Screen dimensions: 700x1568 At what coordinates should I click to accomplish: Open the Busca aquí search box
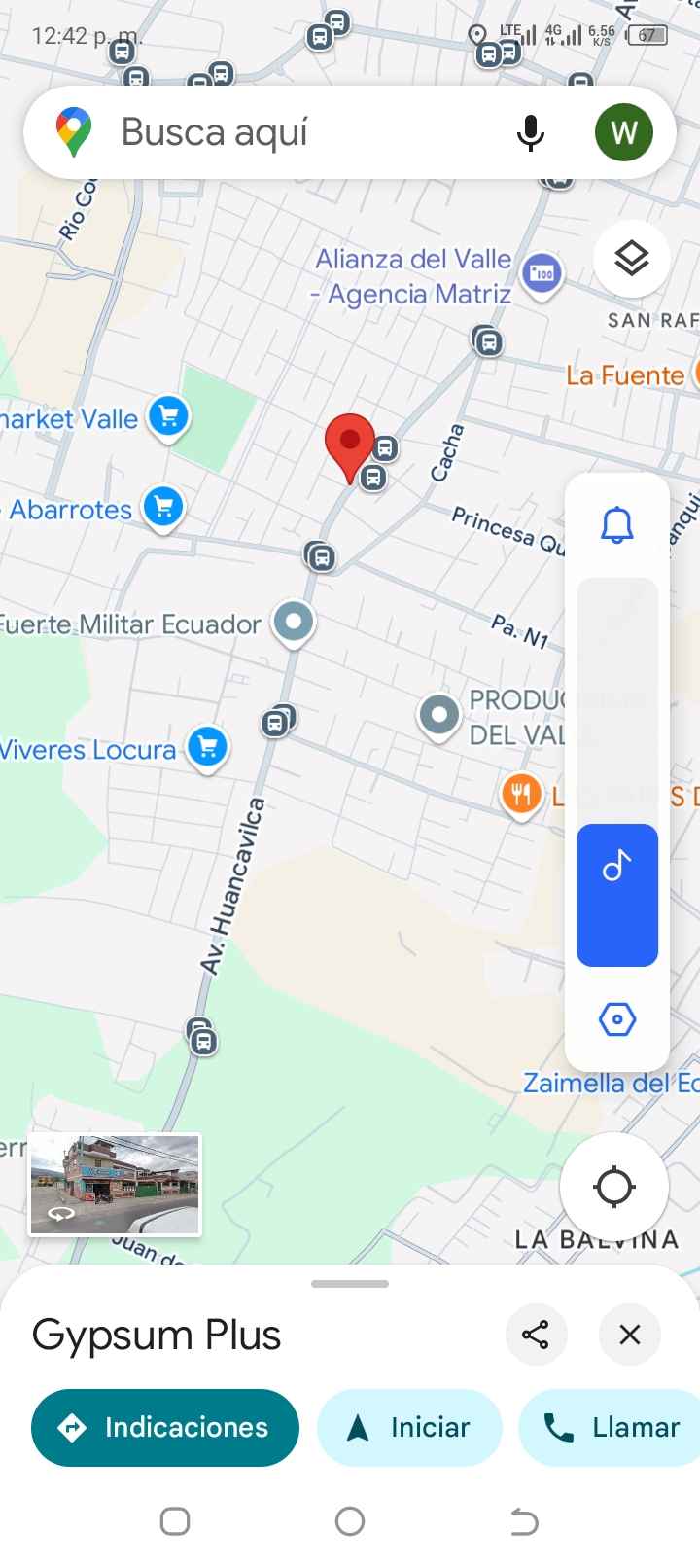(292, 132)
